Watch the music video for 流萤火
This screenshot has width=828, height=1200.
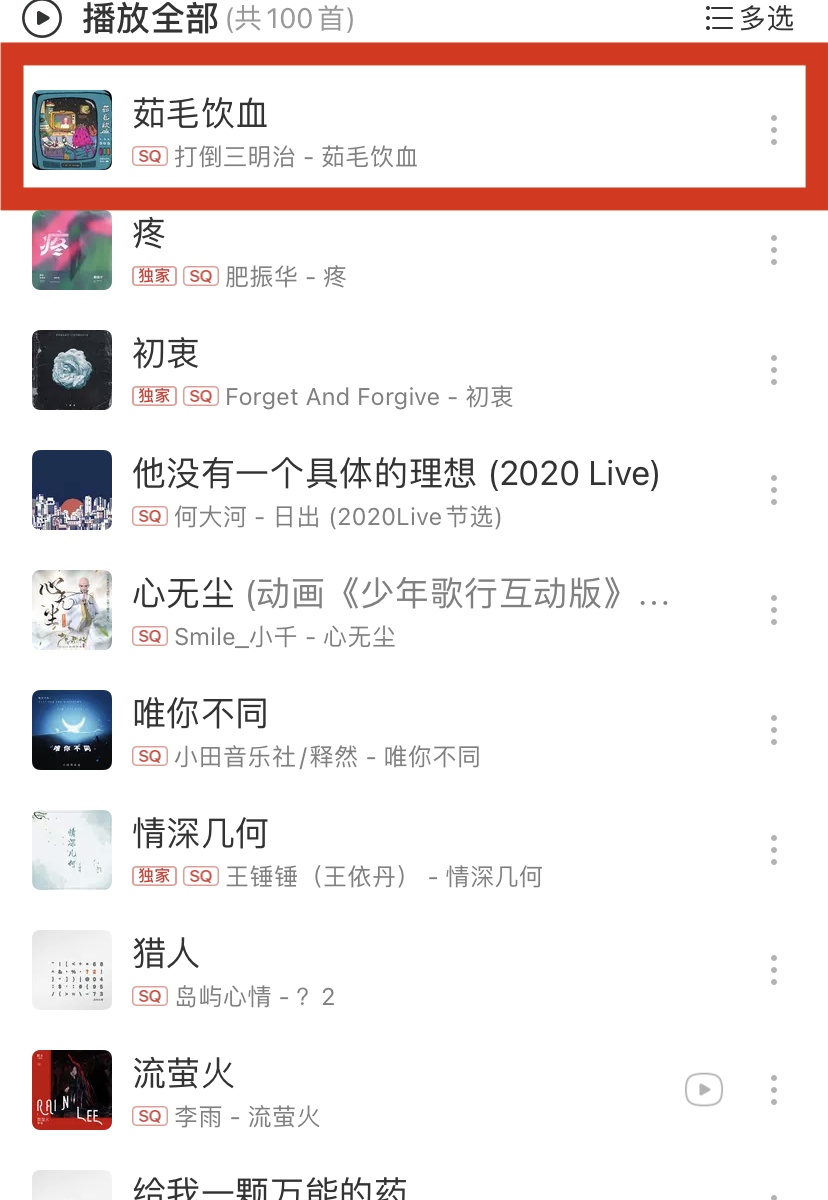(704, 1089)
